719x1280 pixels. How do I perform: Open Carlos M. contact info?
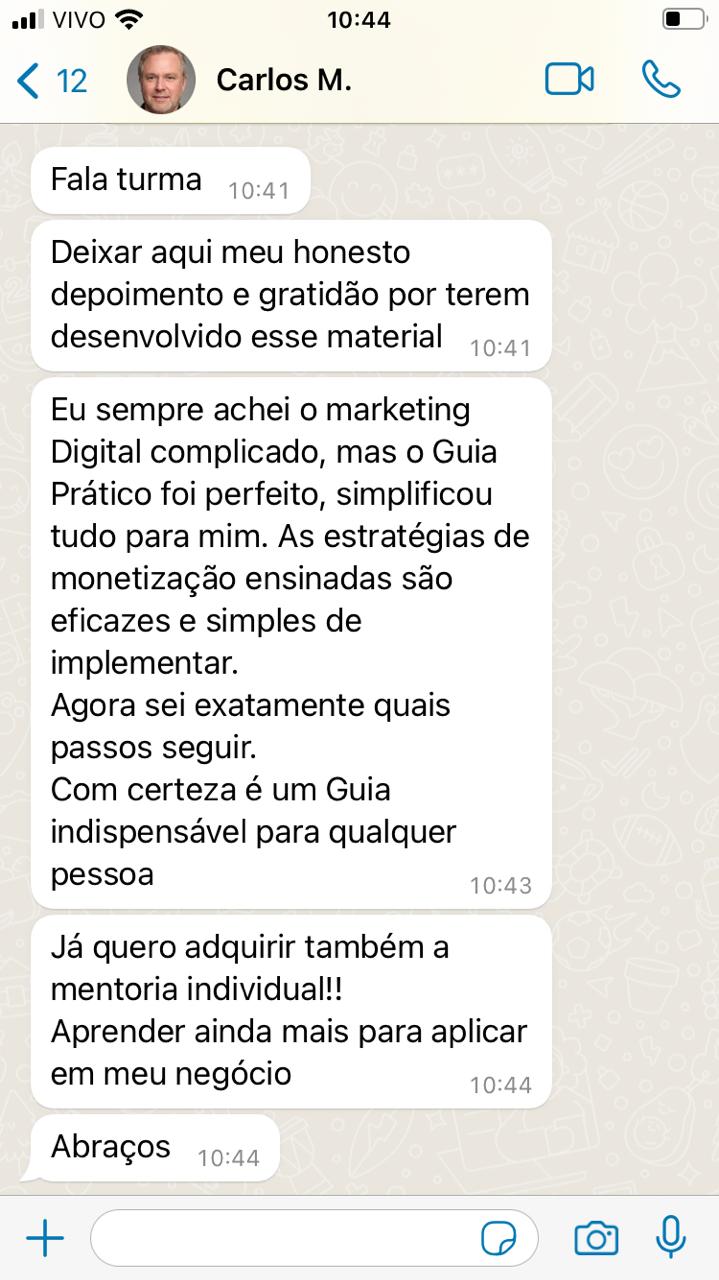(283, 80)
